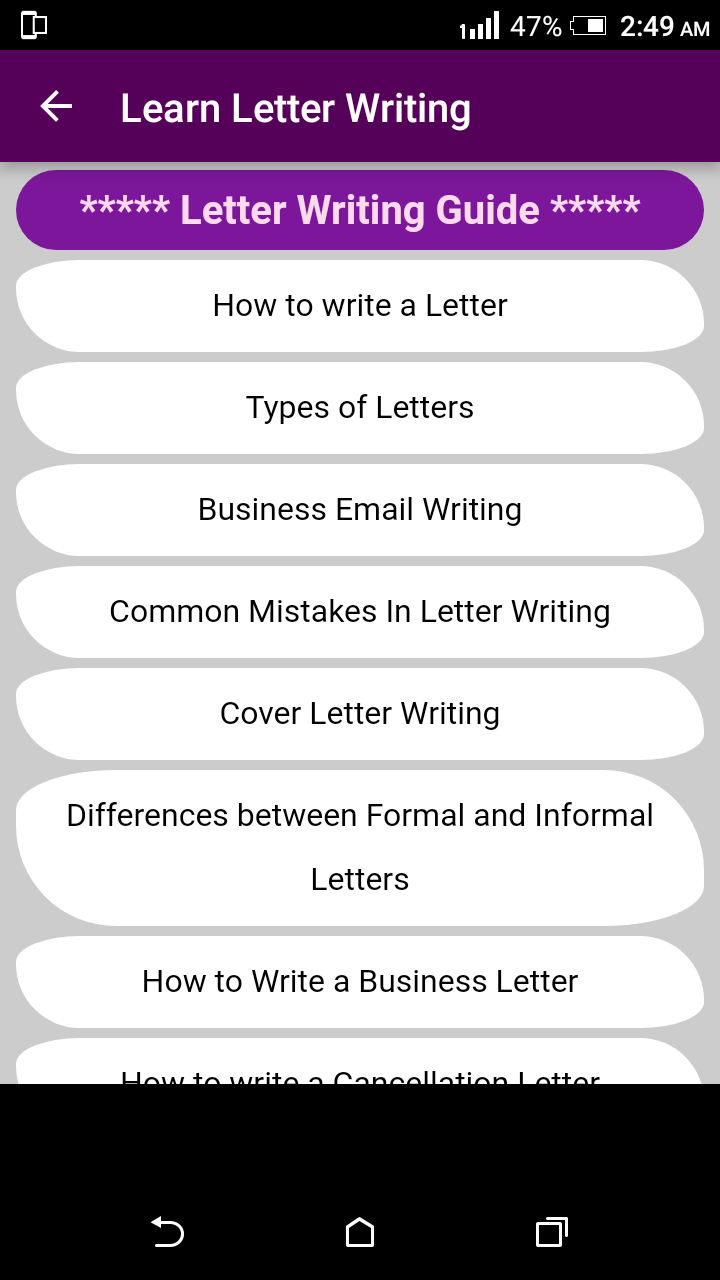Tap the system home button
The height and width of the screenshot is (1280, 720).
point(360,1232)
